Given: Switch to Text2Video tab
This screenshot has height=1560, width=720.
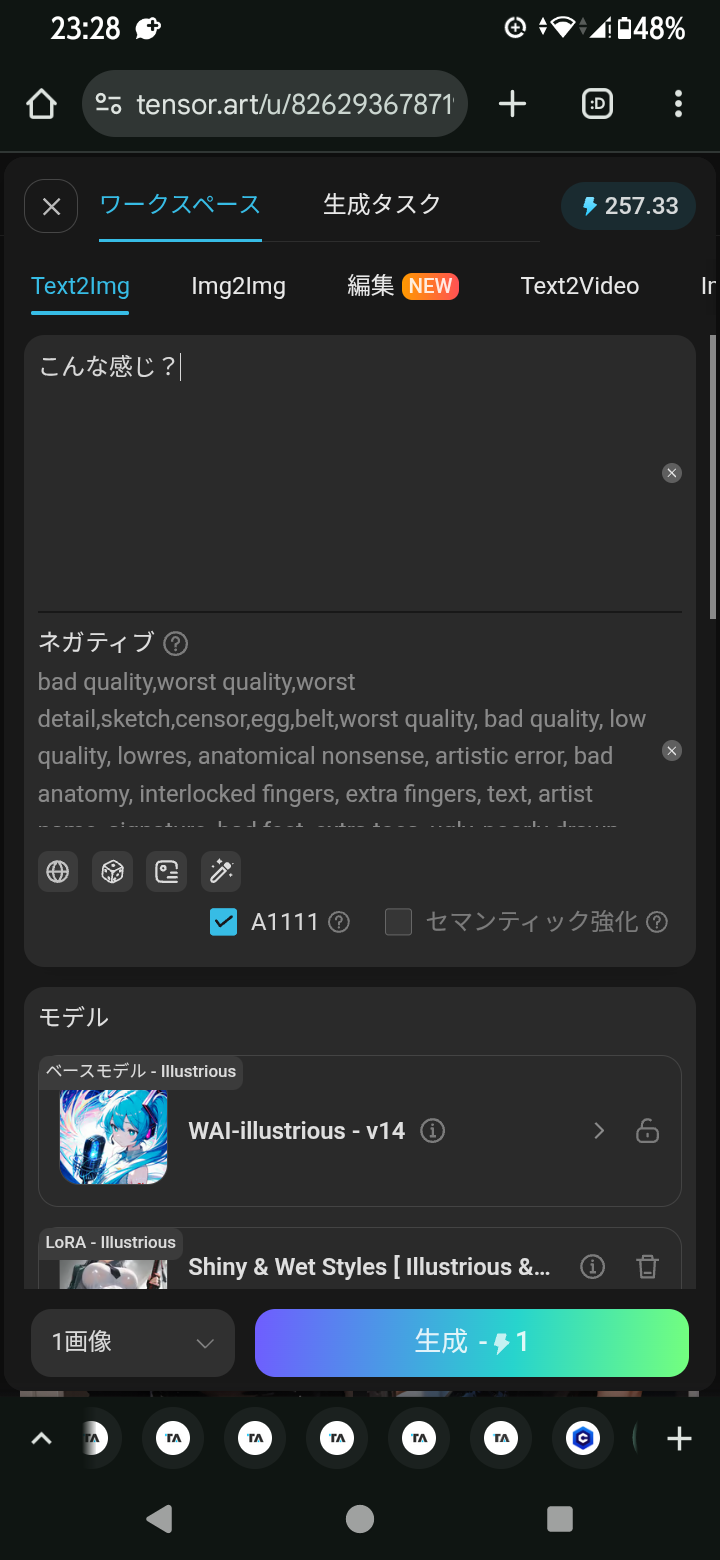Looking at the screenshot, I should pyautogui.click(x=580, y=286).
